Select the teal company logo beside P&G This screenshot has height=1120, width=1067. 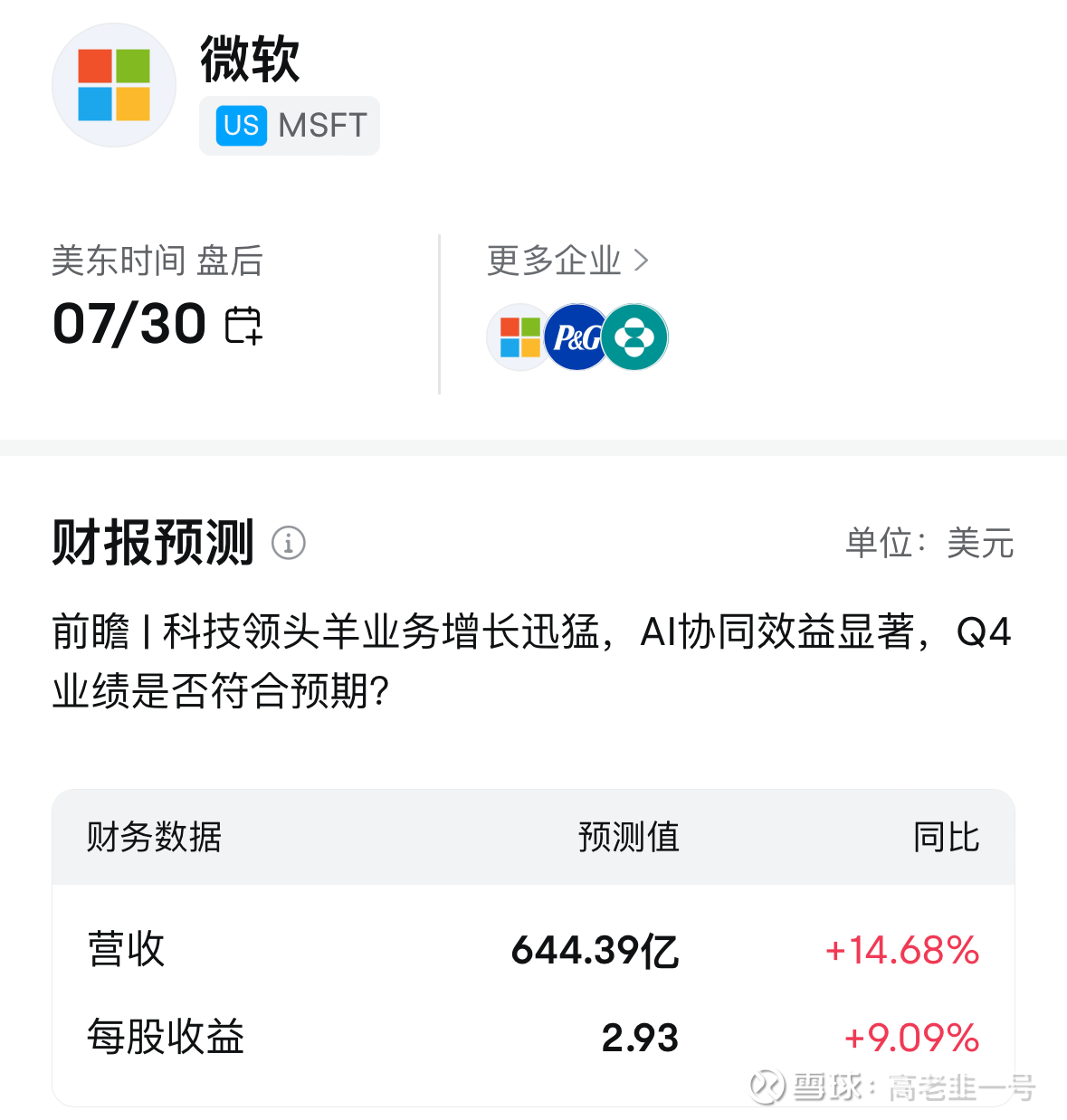tap(635, 337)
